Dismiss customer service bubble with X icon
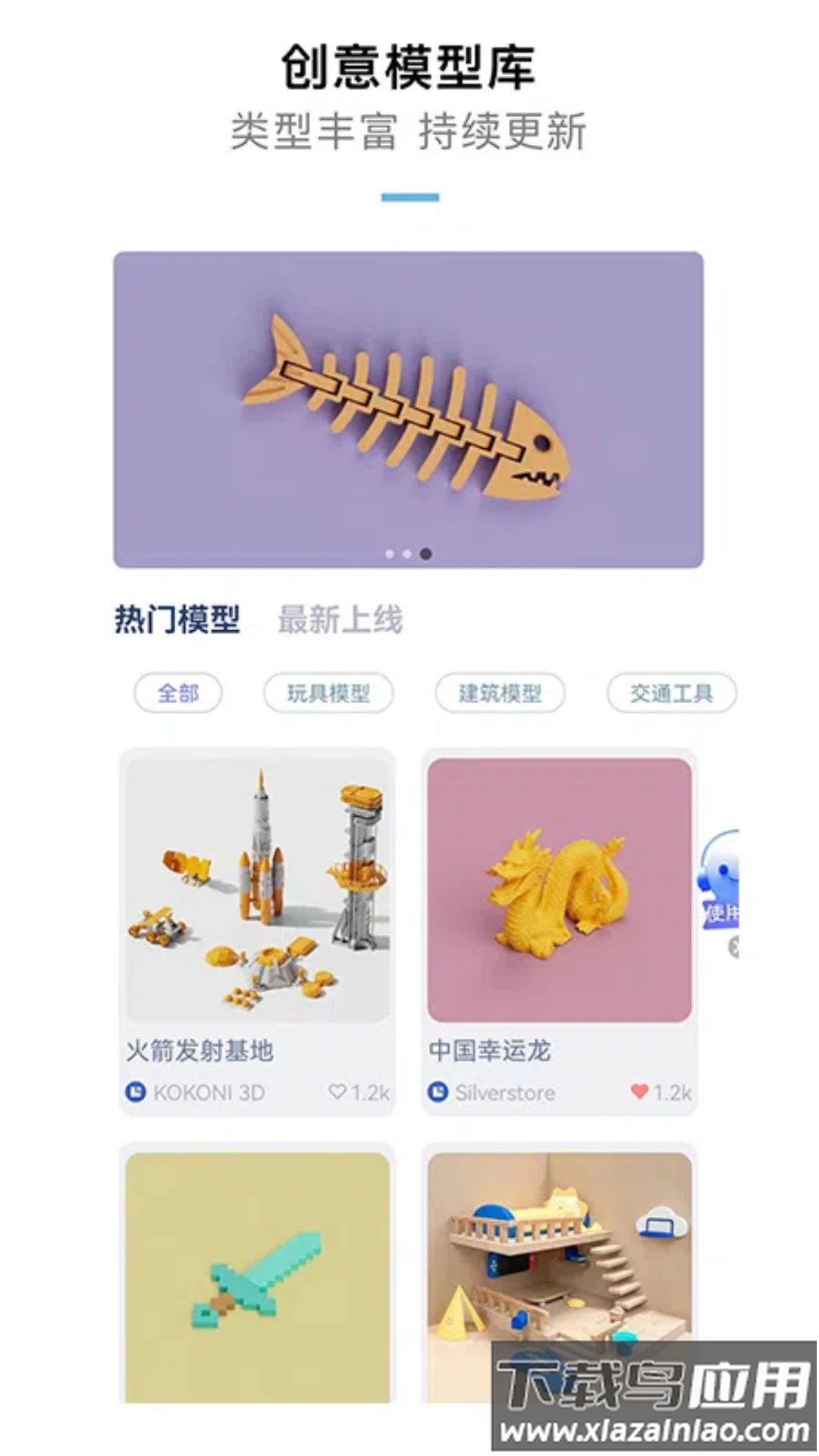Image resolution: width=819 pixels, height=1456 pixels. pos(733,946)
